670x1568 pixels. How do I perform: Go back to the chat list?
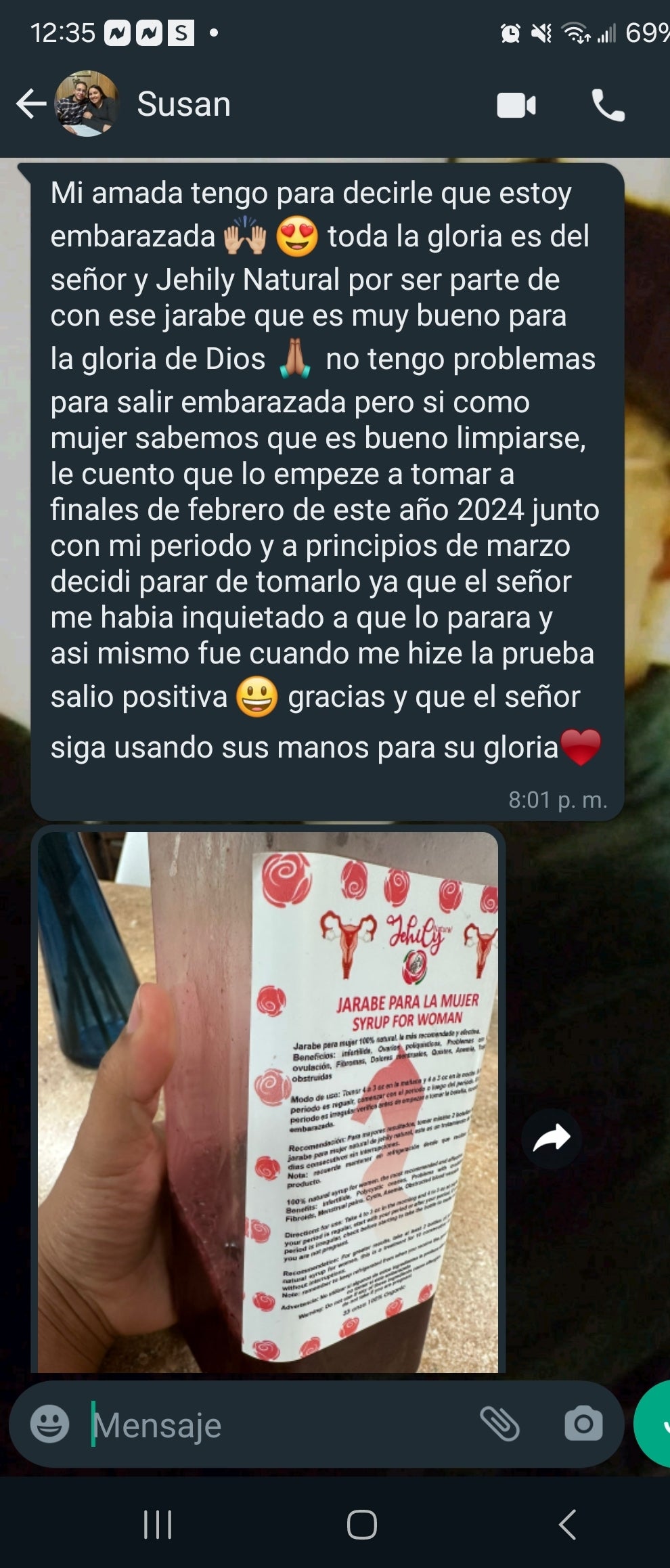click(30, 104)
